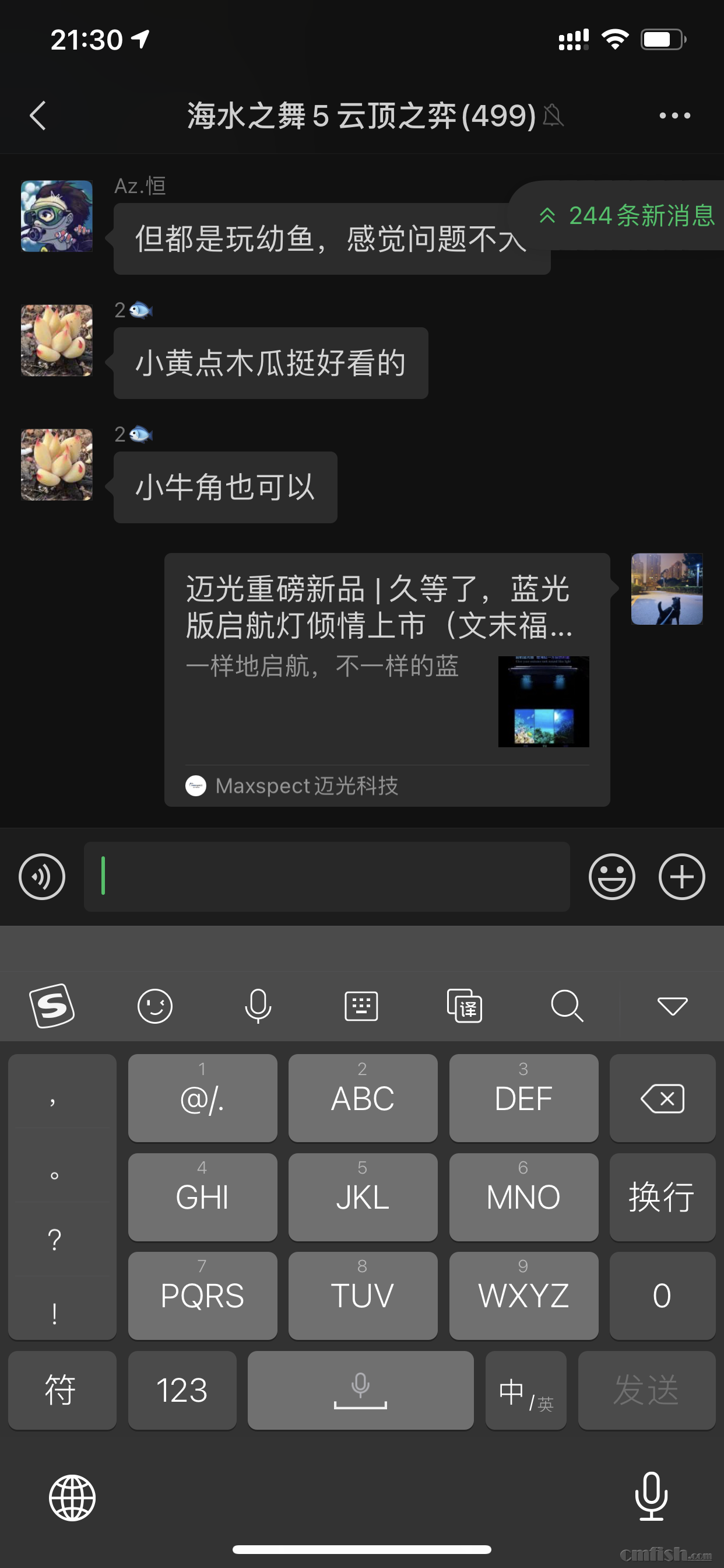The image size is (724, 1568).
Task: Open search with the magnifier icon
Action: click(x=566, y=1007)
